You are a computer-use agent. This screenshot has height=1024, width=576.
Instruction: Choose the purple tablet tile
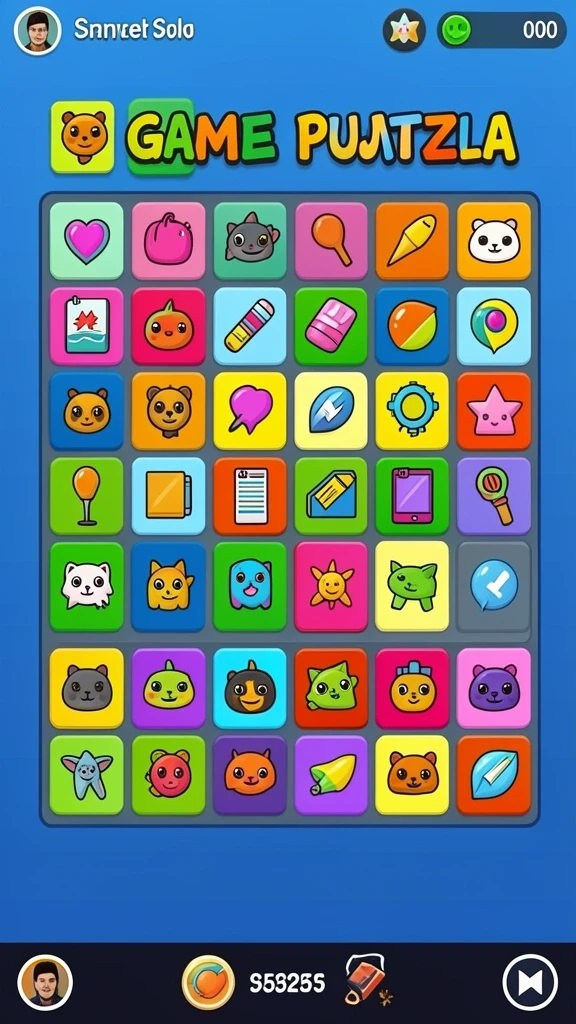pyautogui.click(x=412, y=496)
